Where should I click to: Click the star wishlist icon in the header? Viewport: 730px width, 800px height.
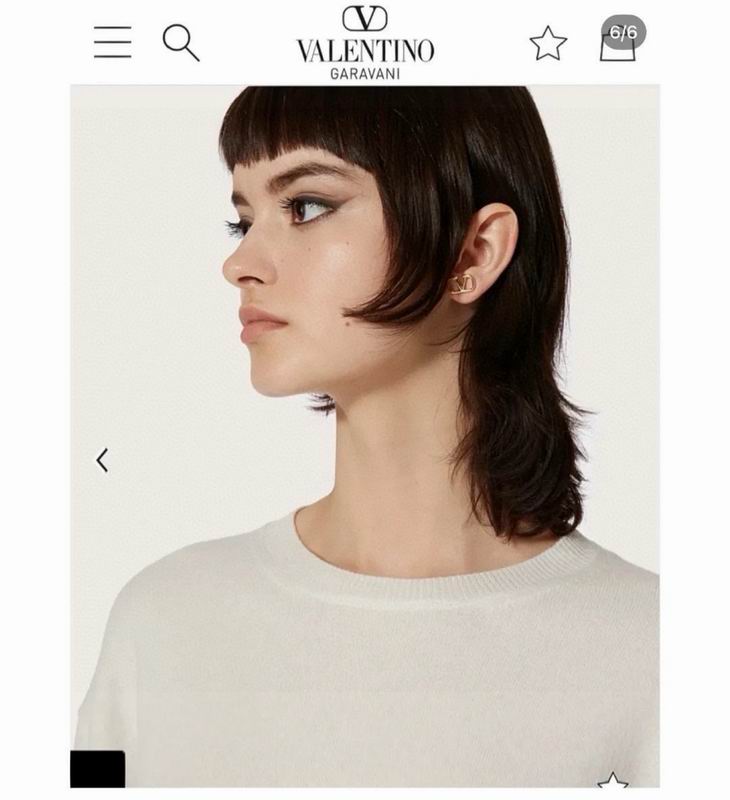coord(546,44)
